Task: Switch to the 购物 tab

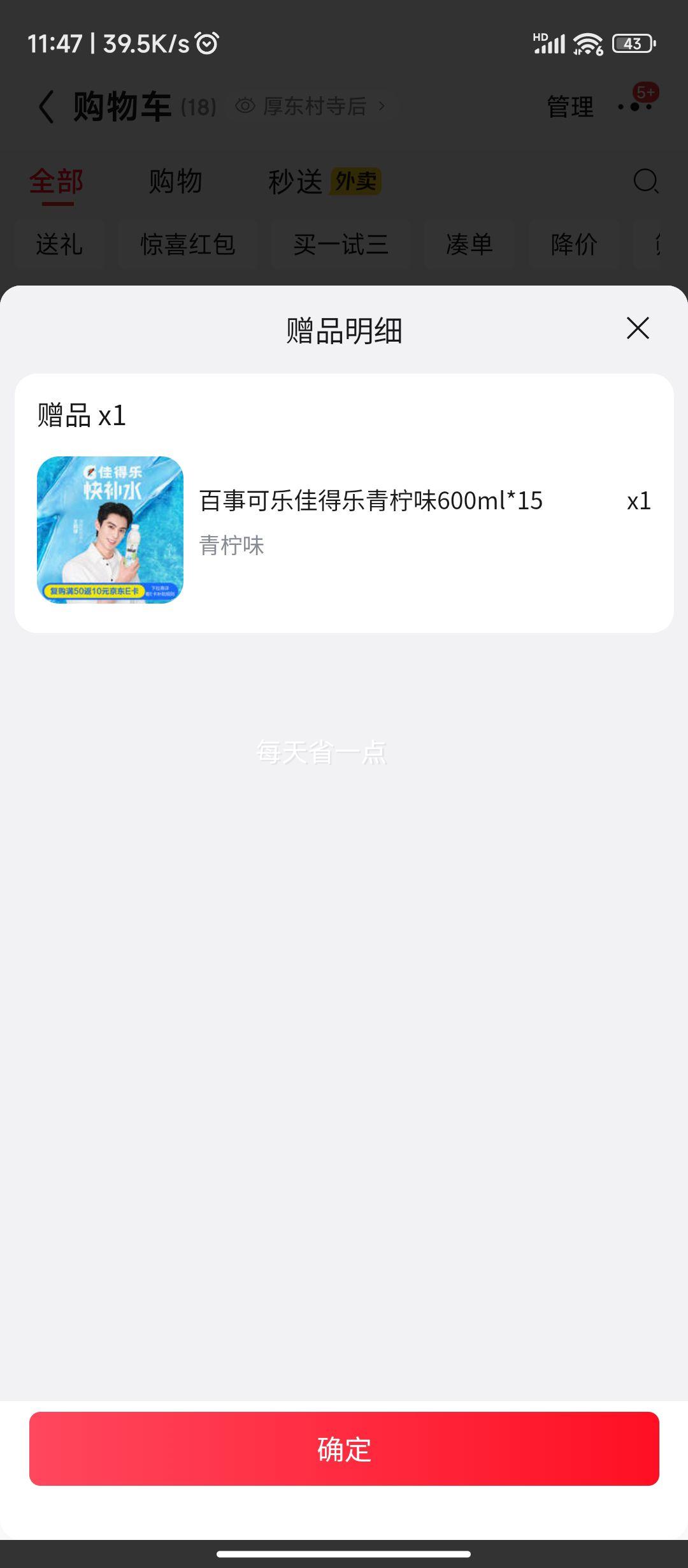Action: coord(174,181)
